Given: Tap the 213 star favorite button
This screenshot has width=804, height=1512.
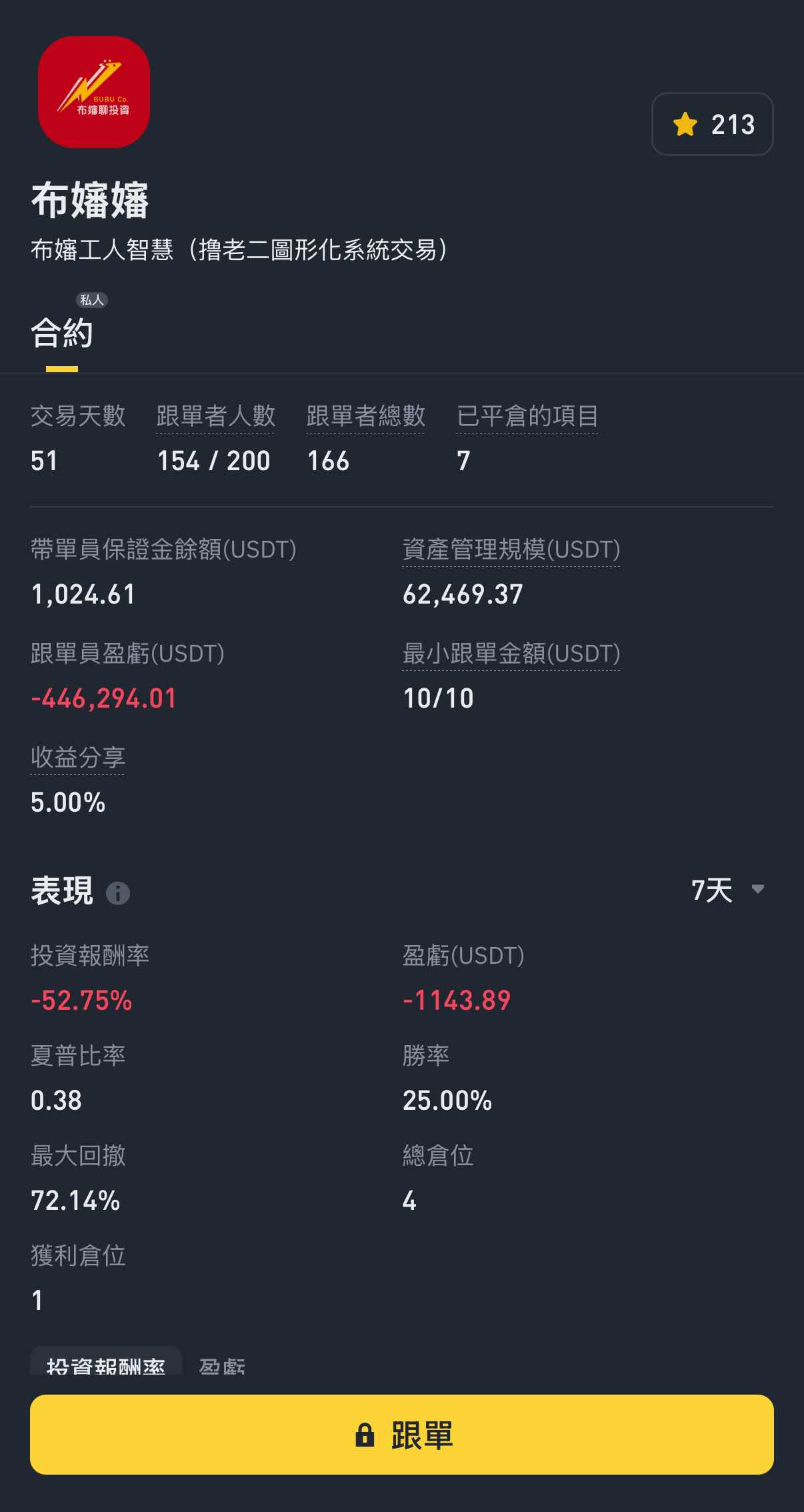Looking at the screenshot, I should coord(712,124).
